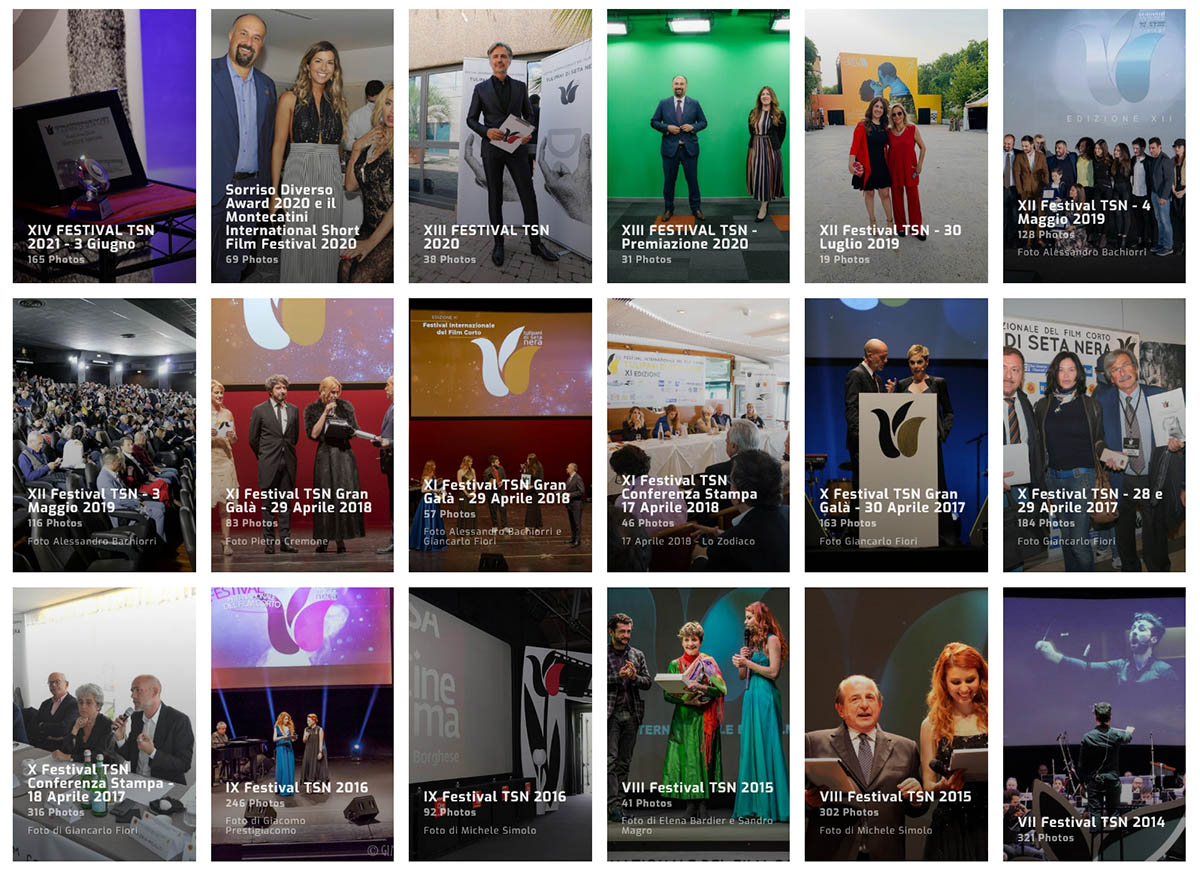Open the Sorriso Diverso Award 2020 album
Viewport: 1200px width, 875px height.
[x=302, y=146]
